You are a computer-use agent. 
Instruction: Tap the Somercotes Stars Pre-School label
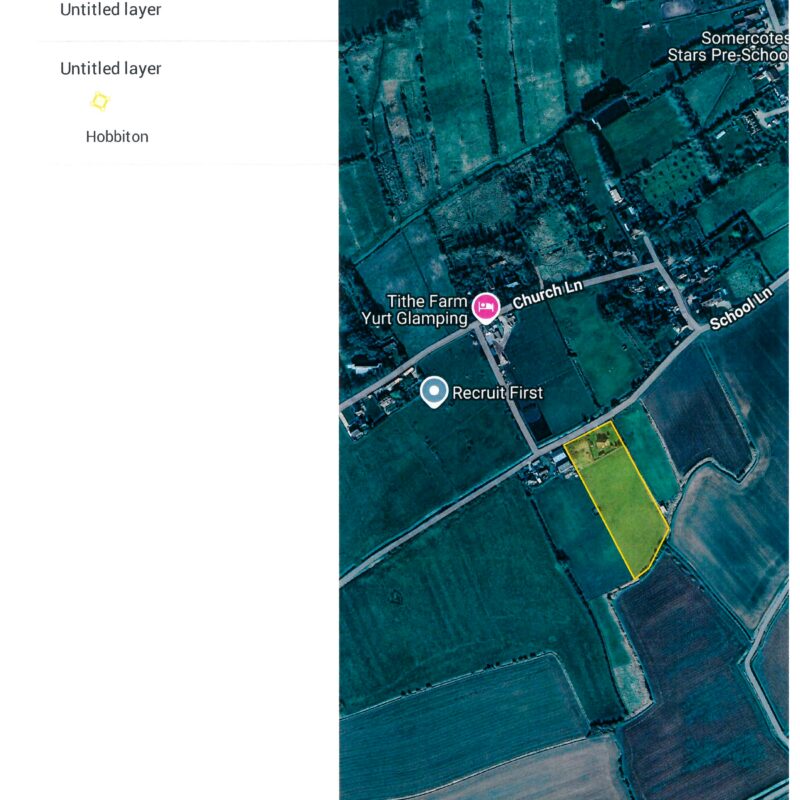pos(734,47)
